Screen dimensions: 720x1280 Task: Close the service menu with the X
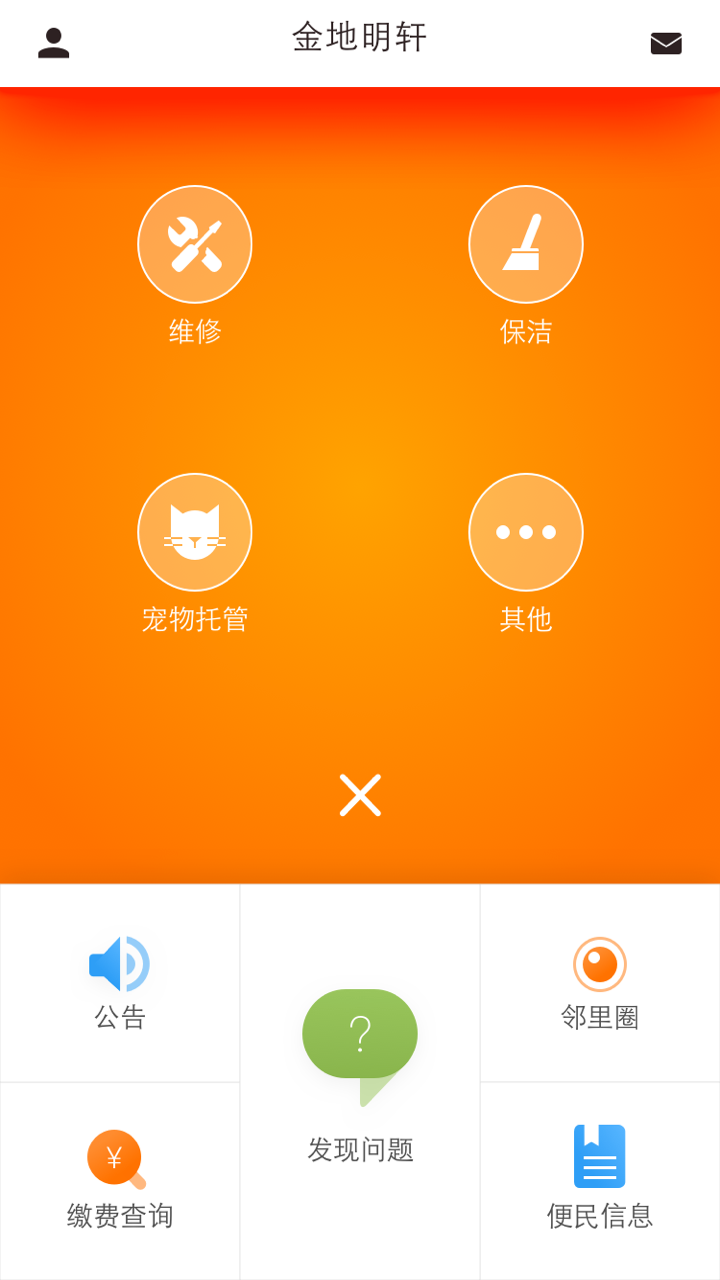[360, 795]
